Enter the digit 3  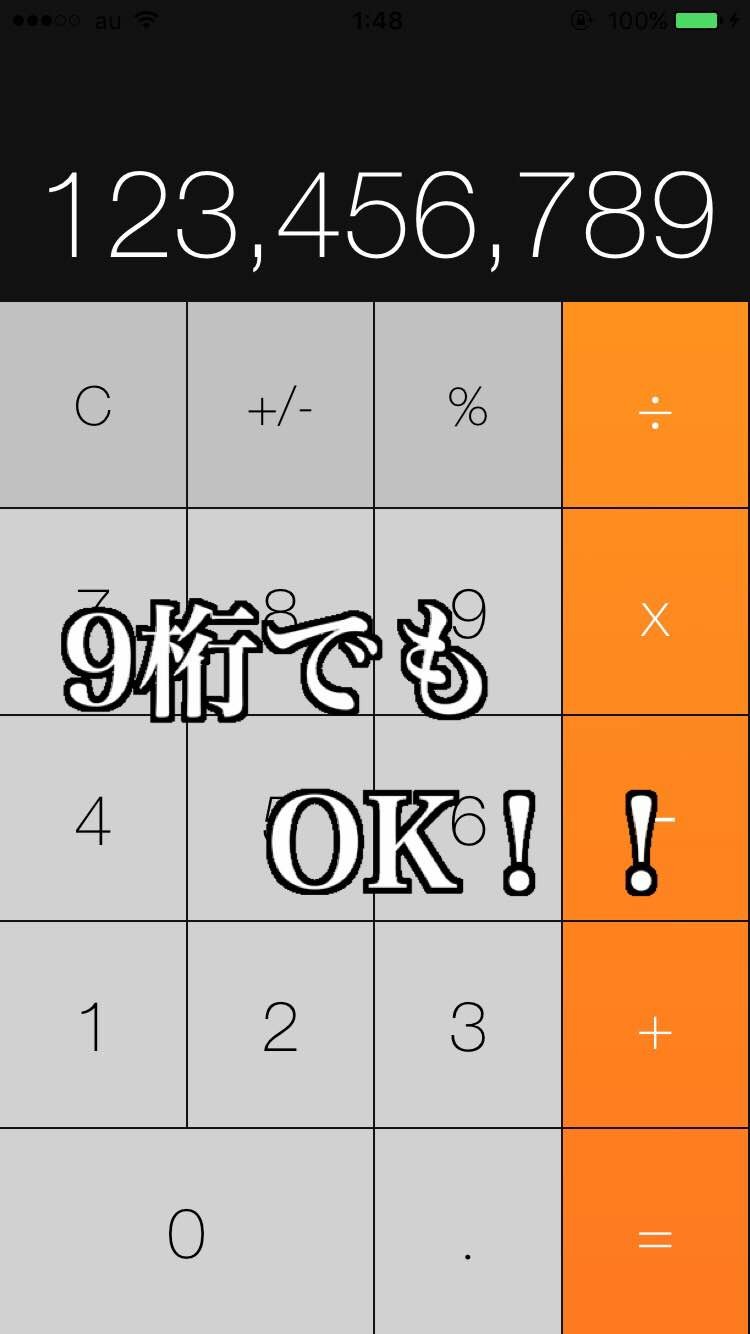coord(468,1026)
